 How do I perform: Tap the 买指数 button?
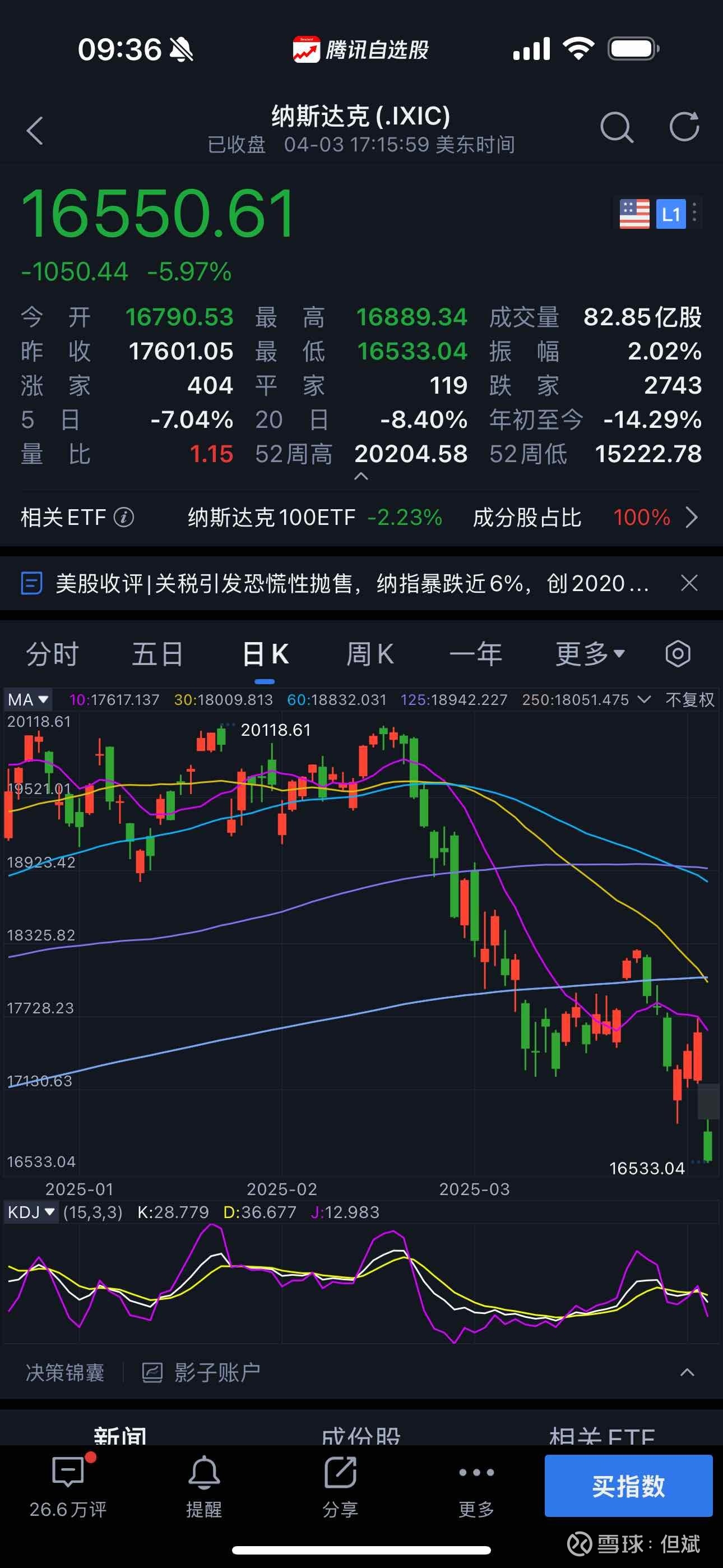pyautogui.click(x=628, y=1486)
